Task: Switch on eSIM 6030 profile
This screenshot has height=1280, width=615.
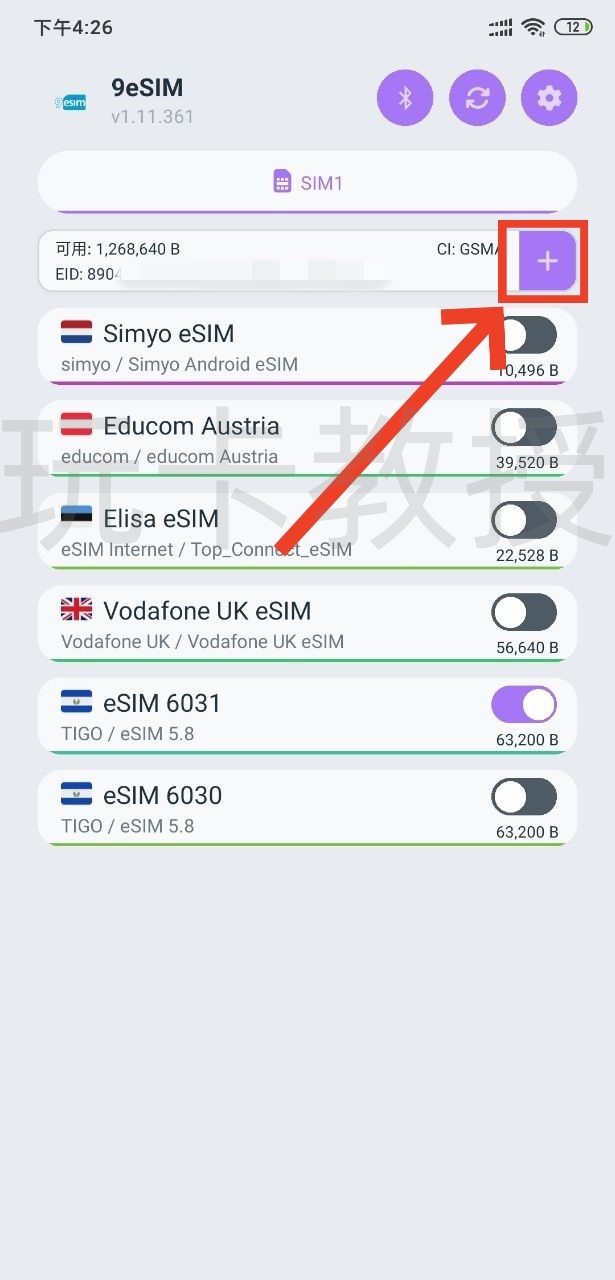Action: pyautogui.click(x=524, y=797)
